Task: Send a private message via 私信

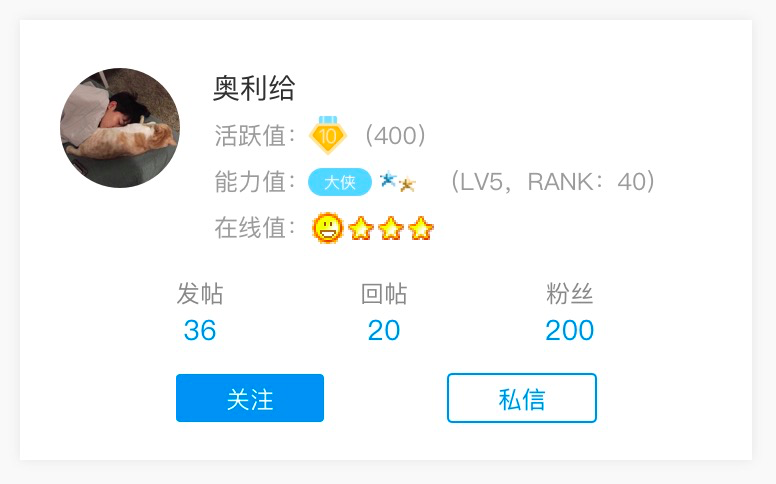Action: 521,398
